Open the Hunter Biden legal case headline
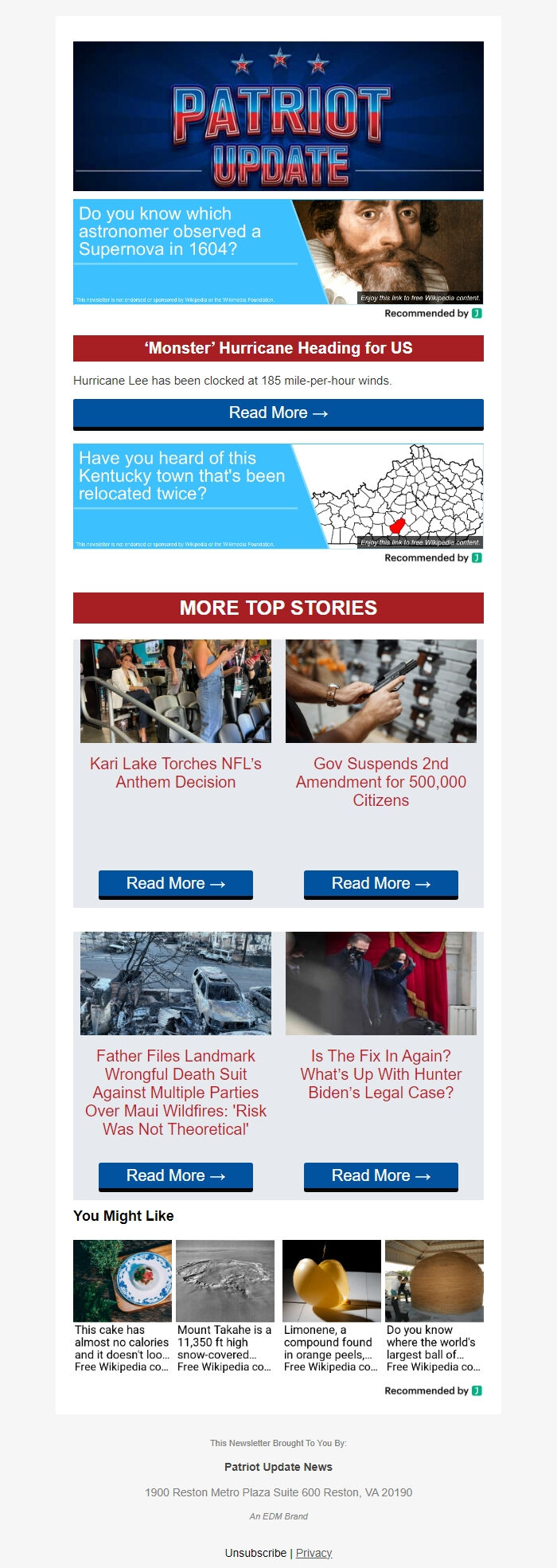Screen dimensions: 557x1568 pyautogui.click(x=381, y=1073)
